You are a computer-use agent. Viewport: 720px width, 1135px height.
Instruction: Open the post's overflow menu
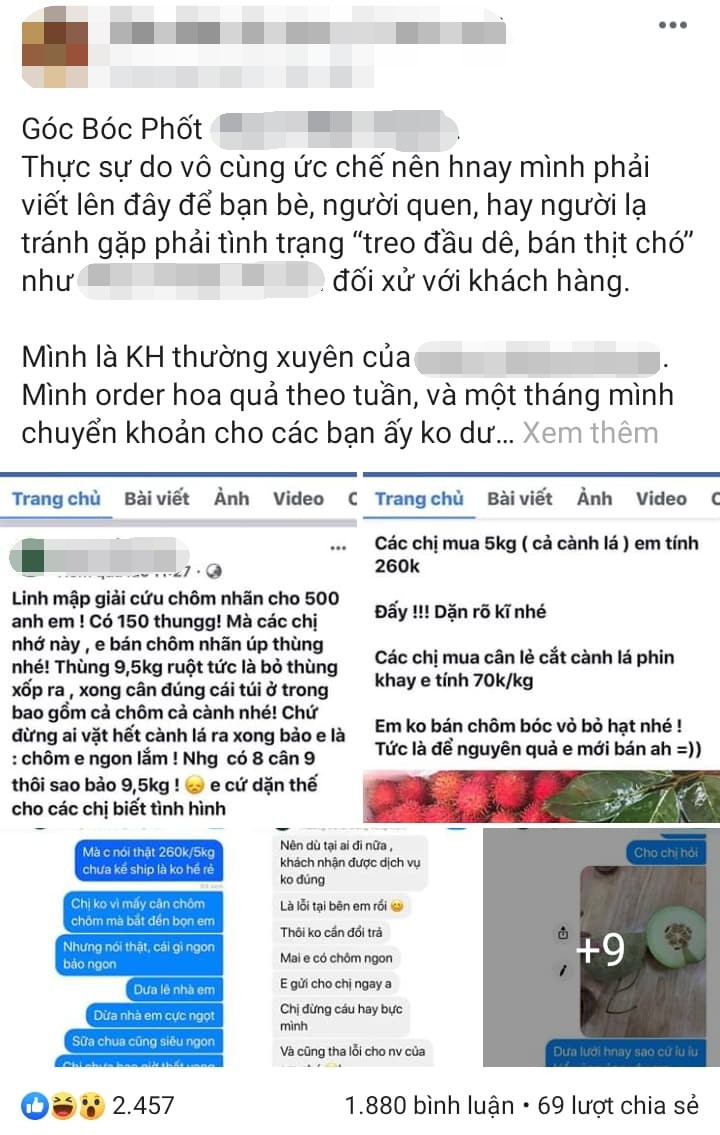[x=672, y=25]
